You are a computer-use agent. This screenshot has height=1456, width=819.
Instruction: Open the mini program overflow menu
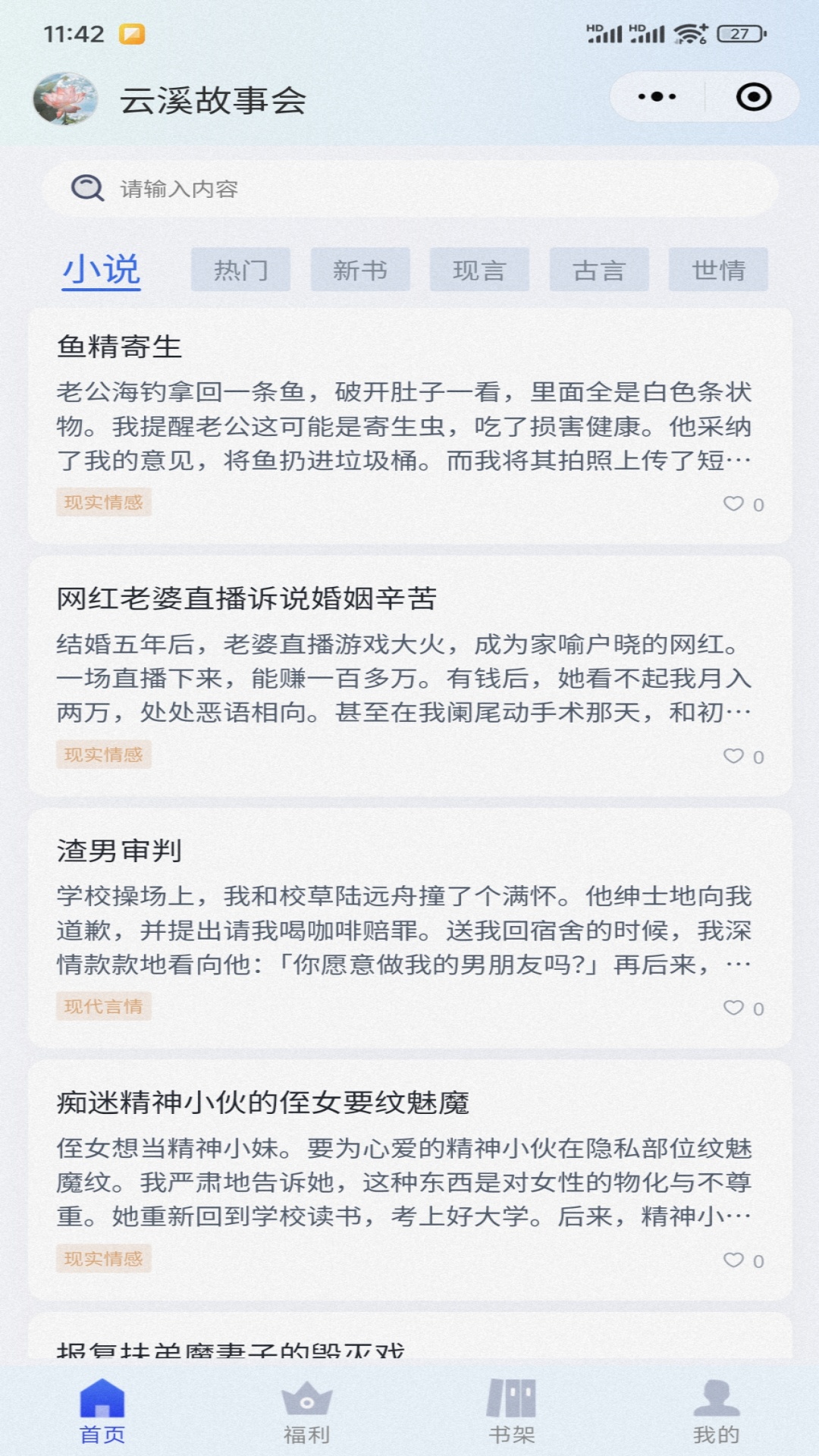(657, 97)
